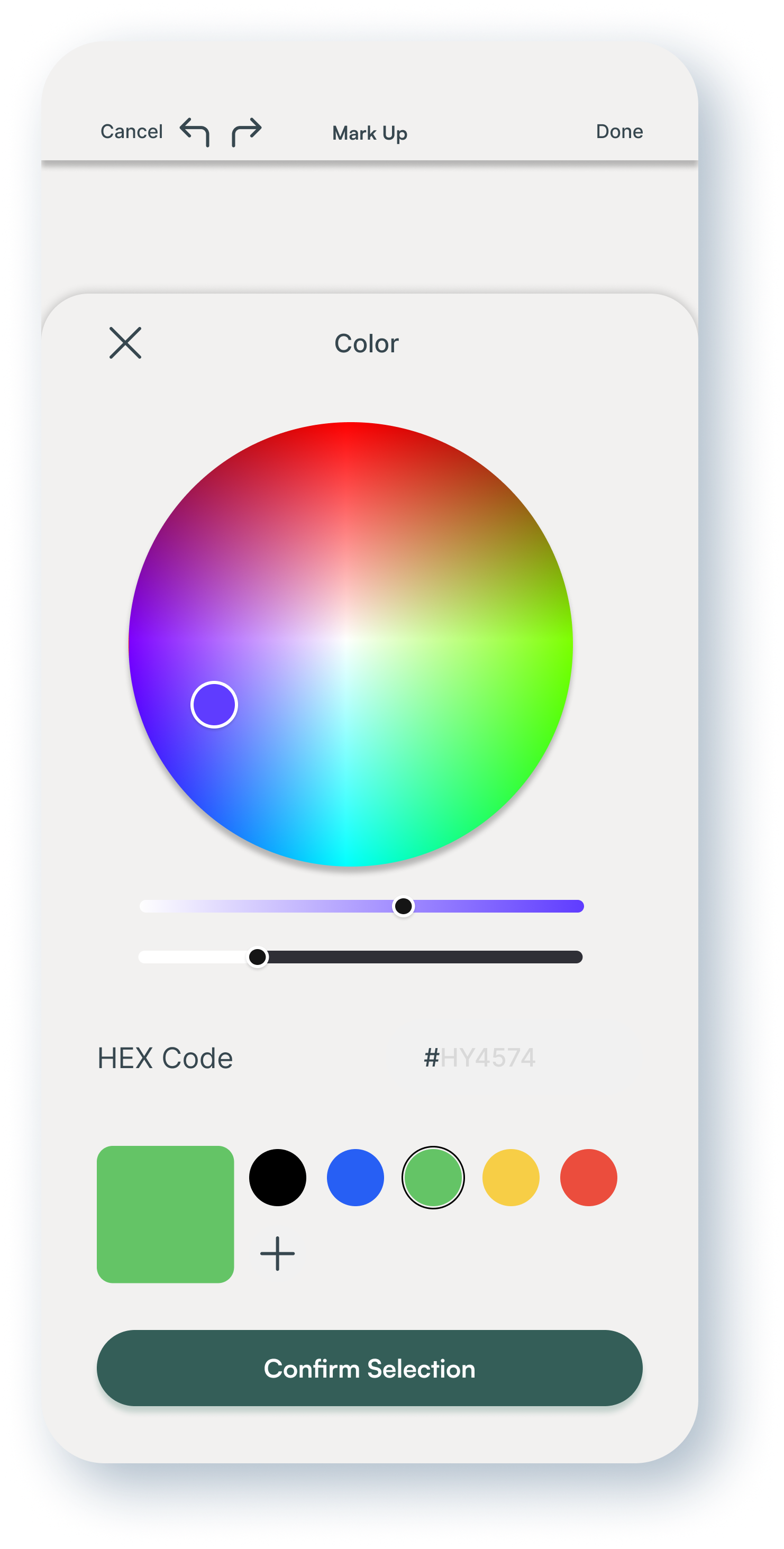Select the red color swatch
784x1549 pixels.
point(588,1178)
